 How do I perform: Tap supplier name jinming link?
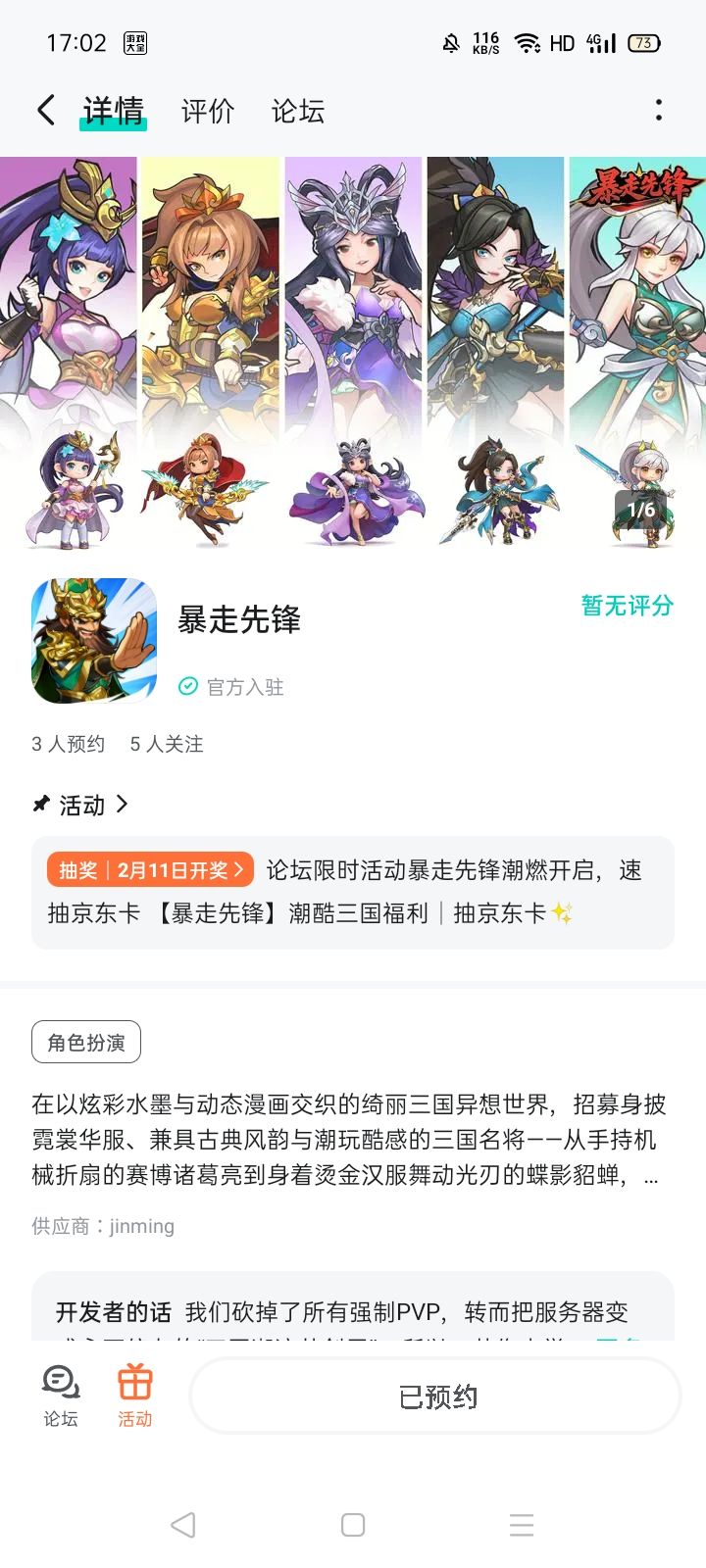[141, 1225]
